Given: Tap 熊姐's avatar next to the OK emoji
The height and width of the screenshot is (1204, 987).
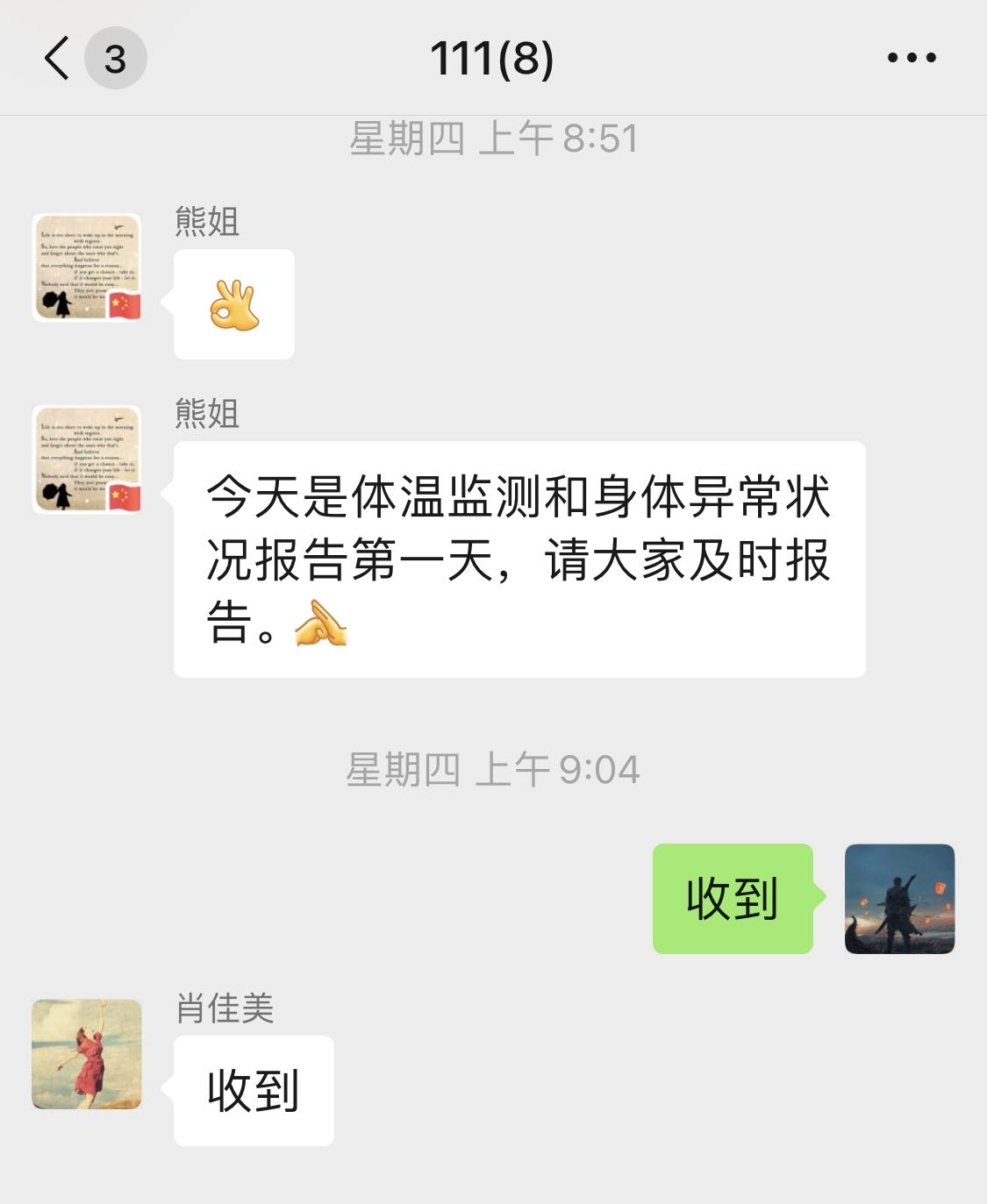Looking at the screenshot, I should click(87, 267).
